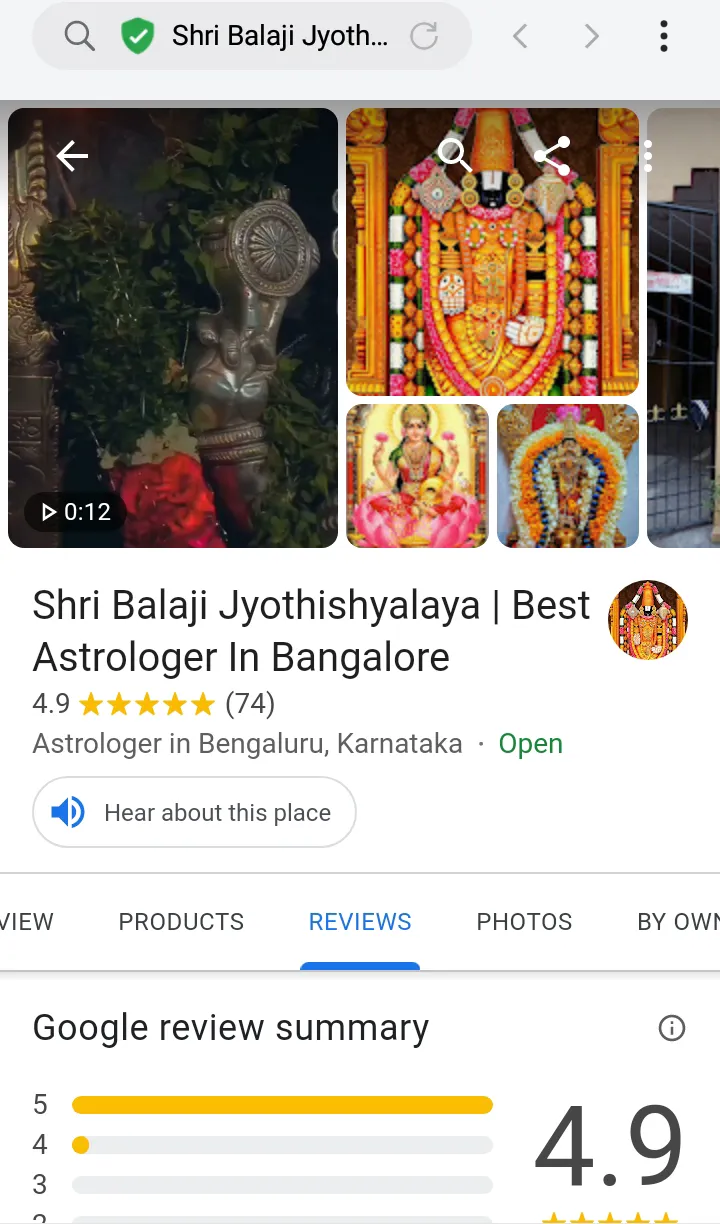Tap Hear about this place
The image size is (720, 1224).
[x=194, y=813]
